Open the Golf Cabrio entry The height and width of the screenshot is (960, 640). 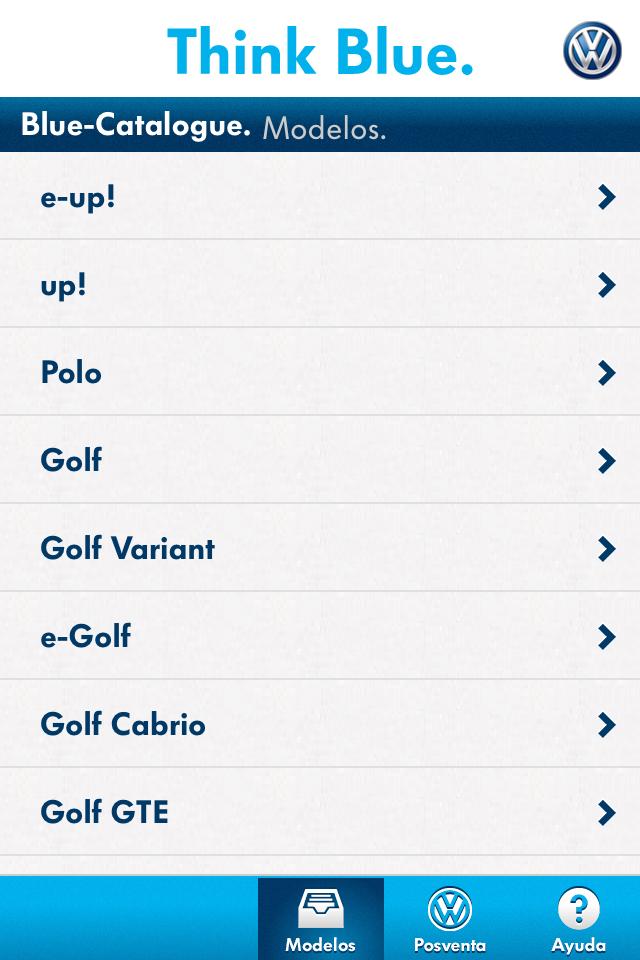tap(320, 725)
